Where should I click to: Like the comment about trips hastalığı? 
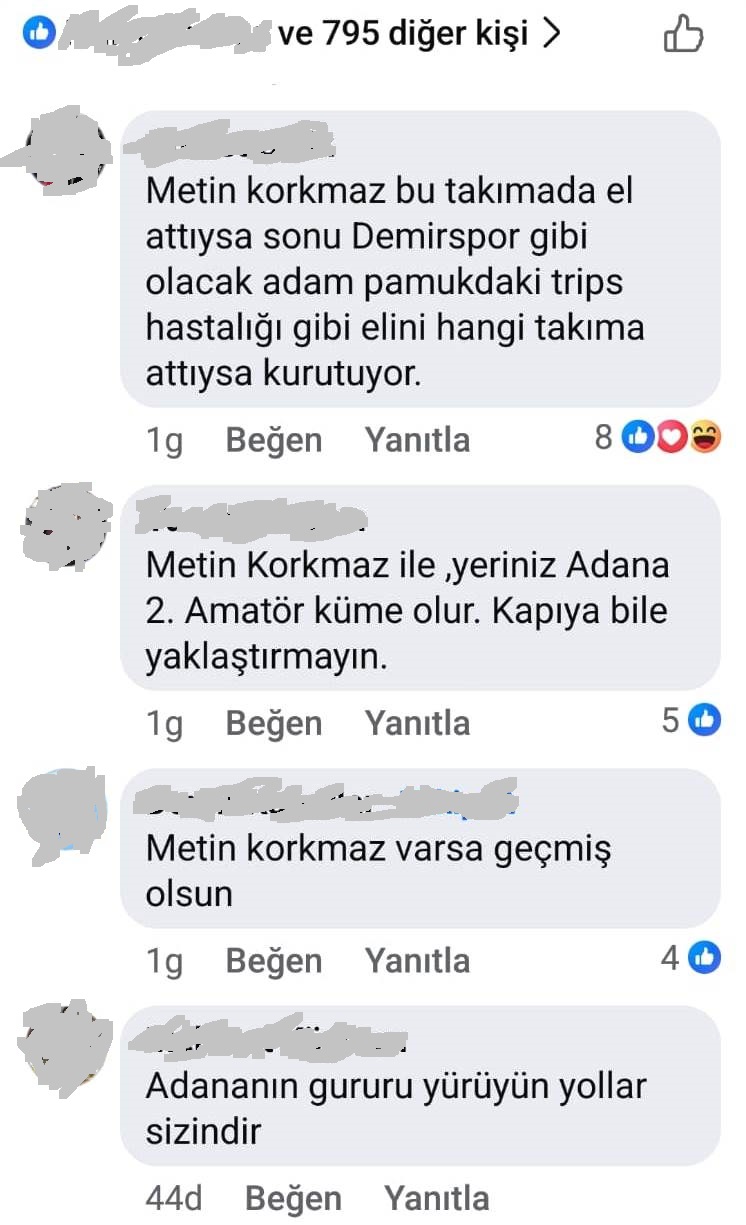click(274, 440)
